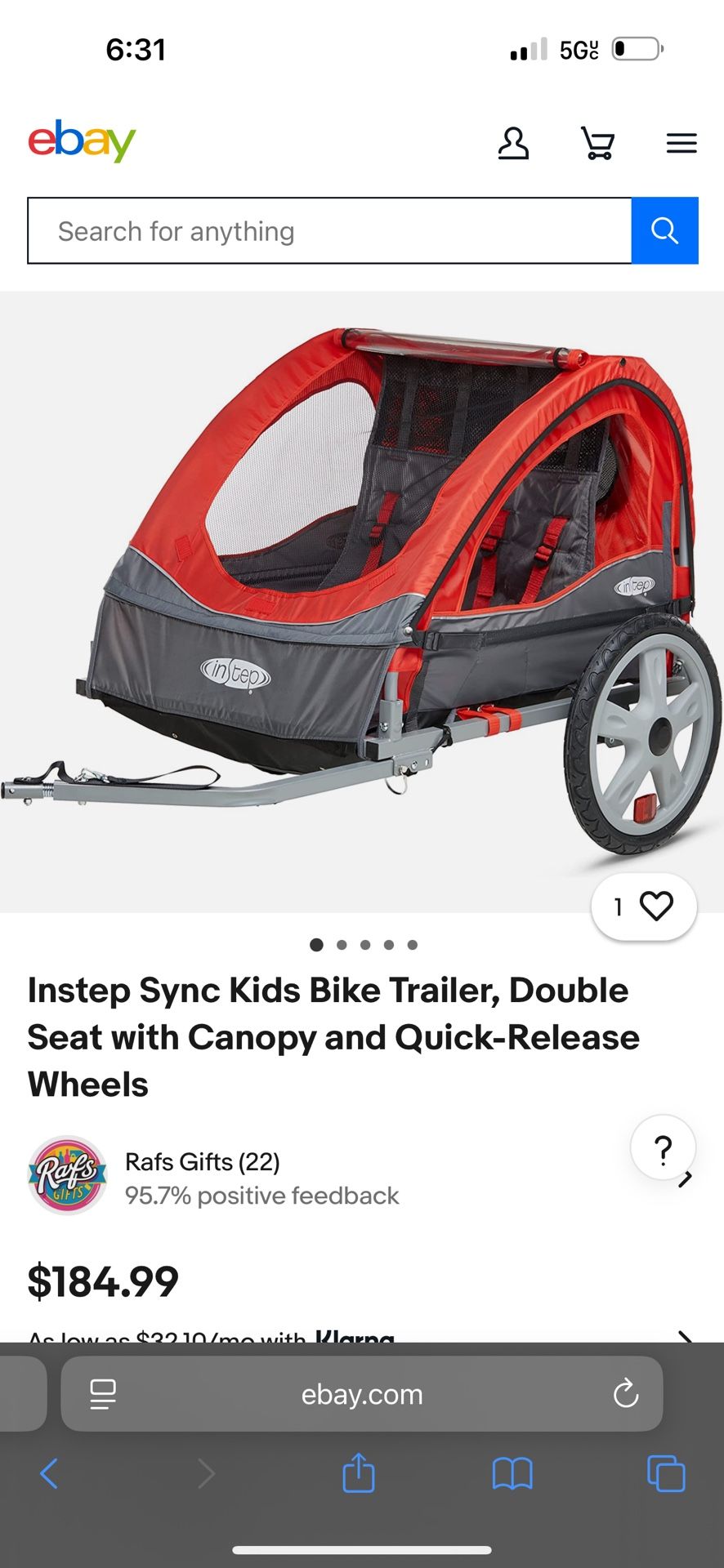Open Safari bookmarks icon
724x1568 pixels.
pos(513,1474)
